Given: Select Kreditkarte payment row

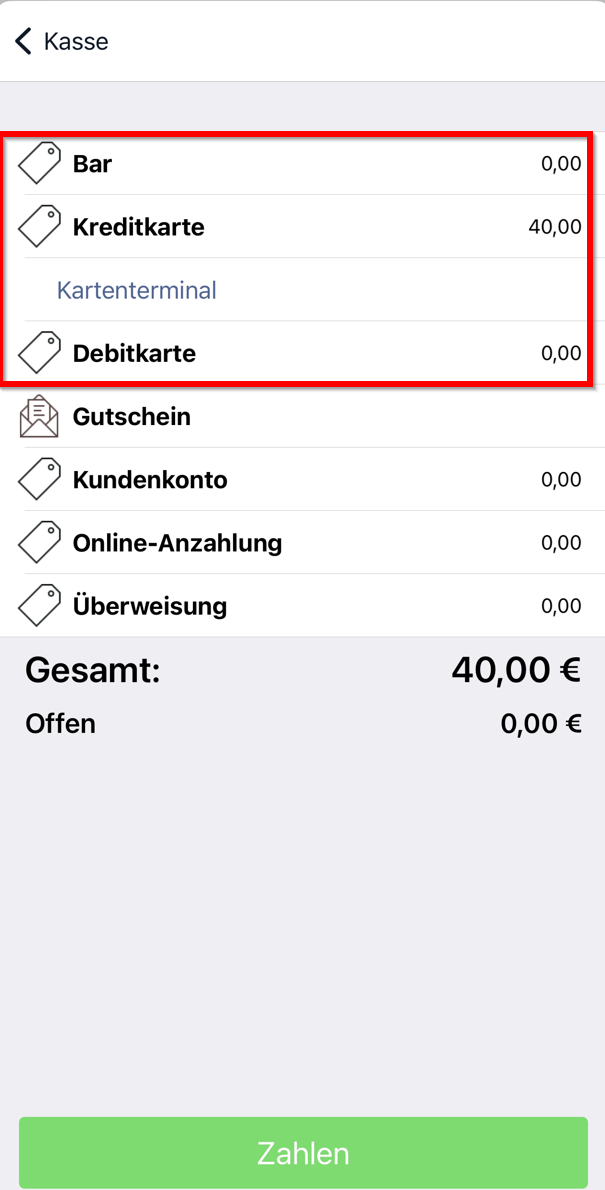Looking at the screenshot, I should point(300,227).
